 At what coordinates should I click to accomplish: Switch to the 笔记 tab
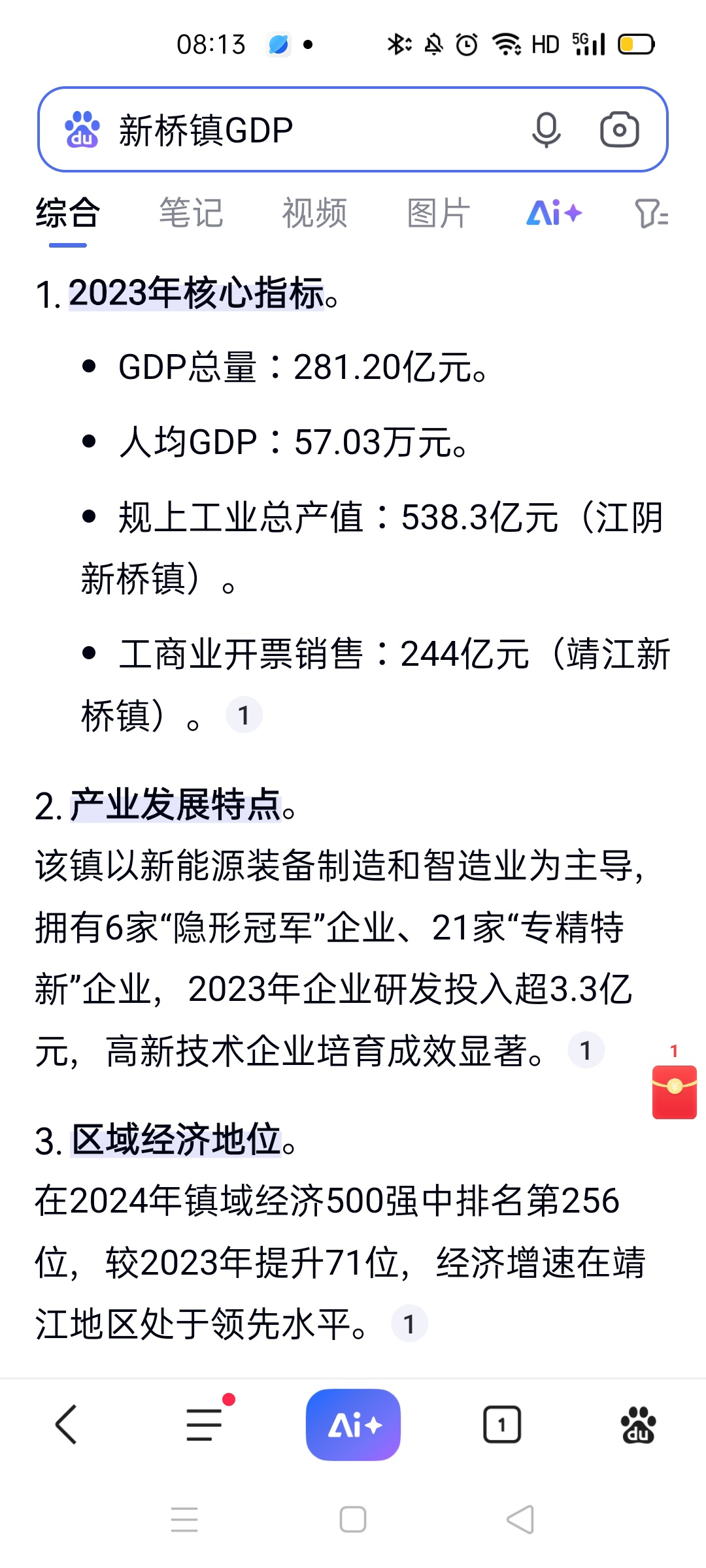(x=191, y=213)
